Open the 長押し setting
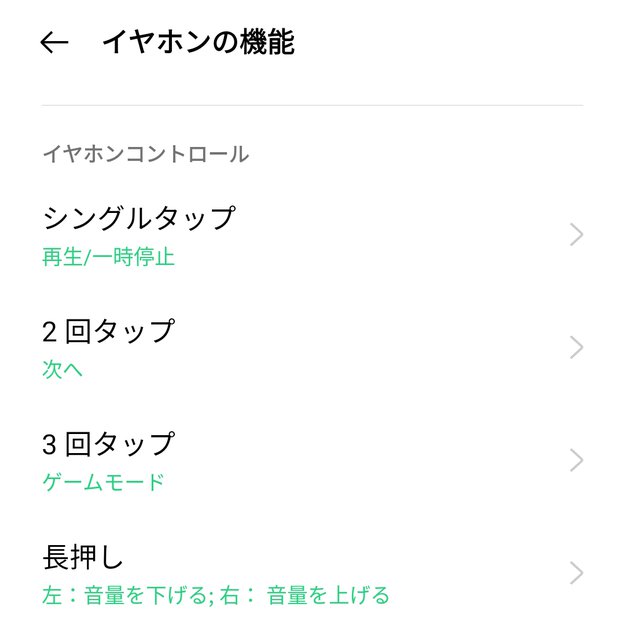Screen dimensions: 625x640 311,573
